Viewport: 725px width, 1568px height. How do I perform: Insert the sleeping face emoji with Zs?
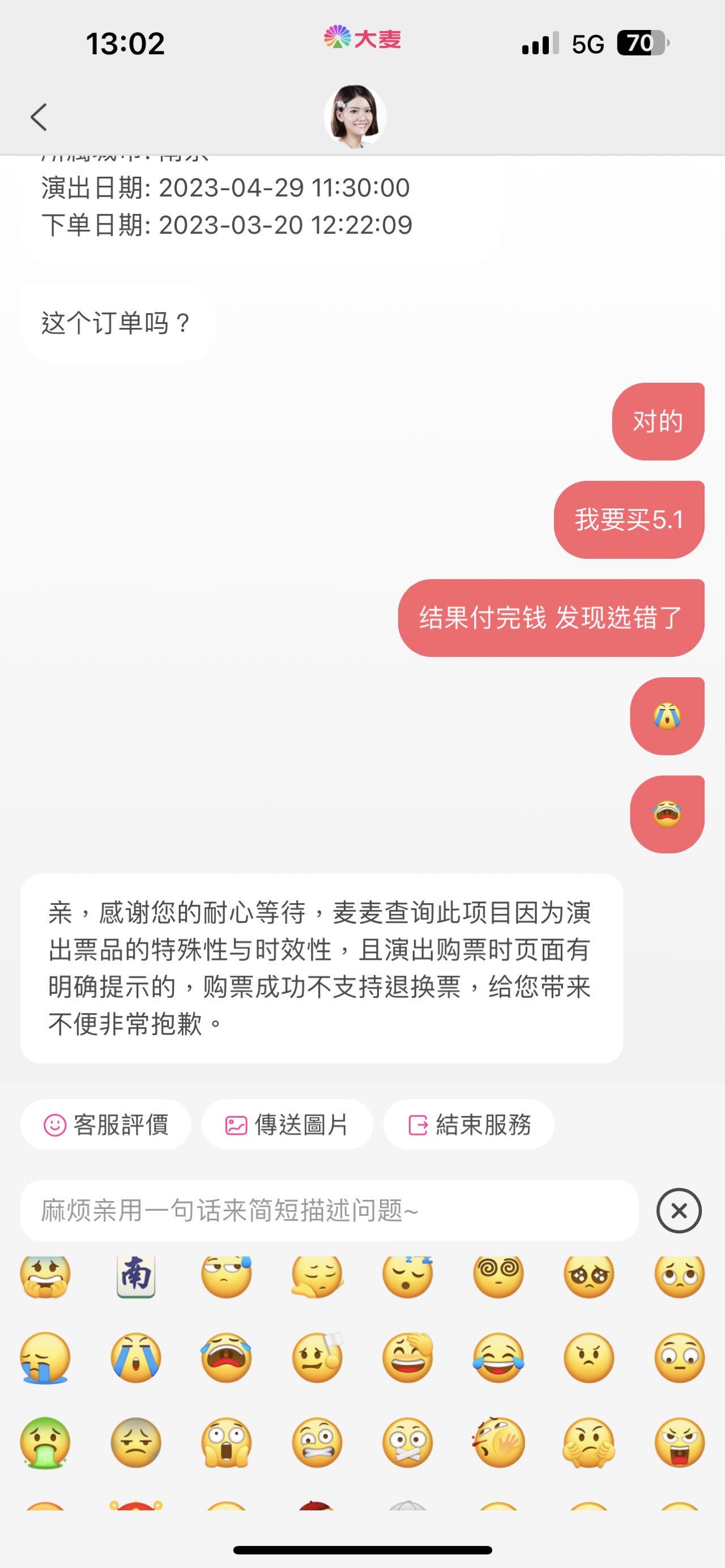pyautogui.click(x=408, y=1276)
